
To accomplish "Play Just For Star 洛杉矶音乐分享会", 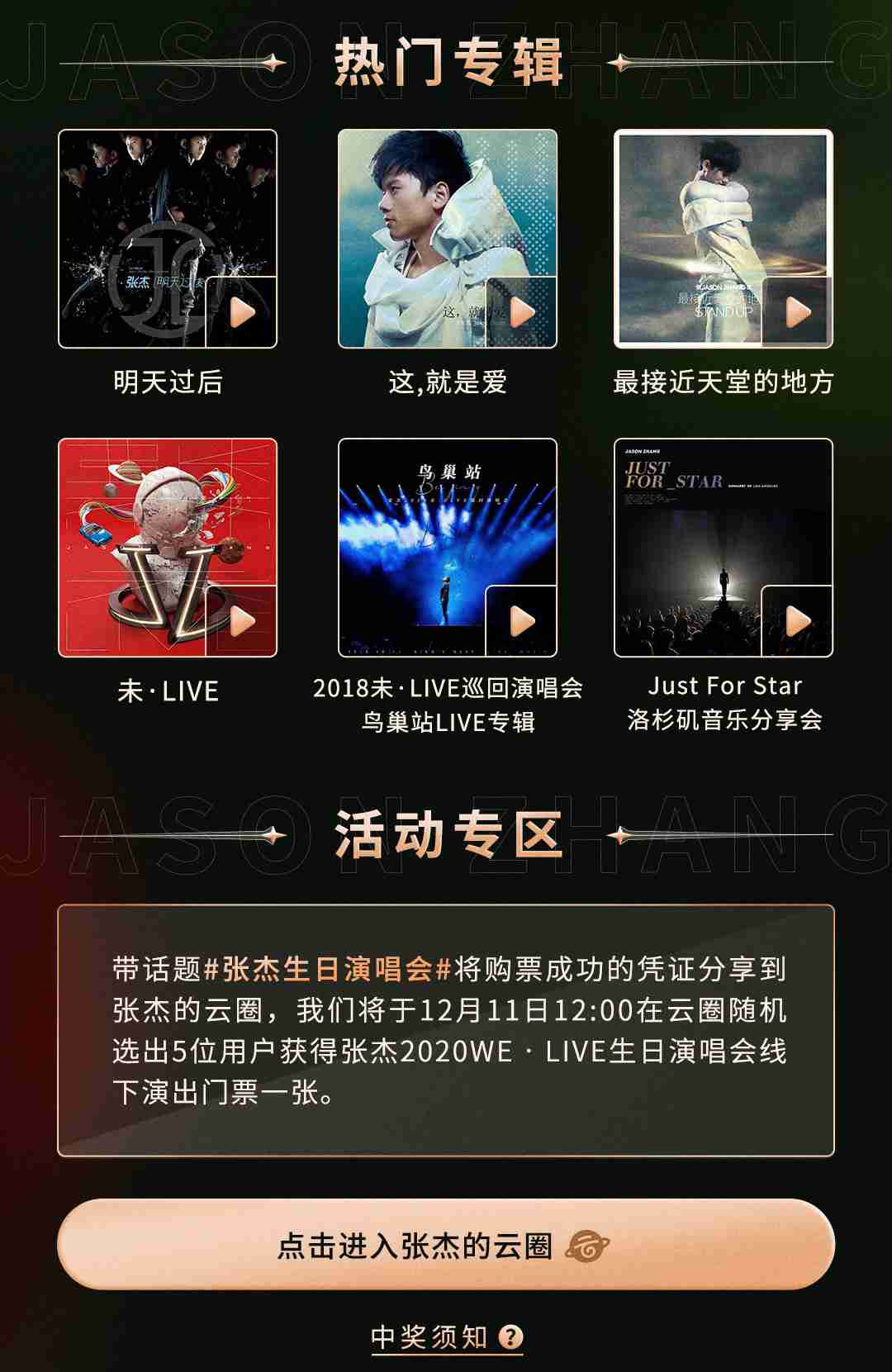I will click(x=797, y=621).
